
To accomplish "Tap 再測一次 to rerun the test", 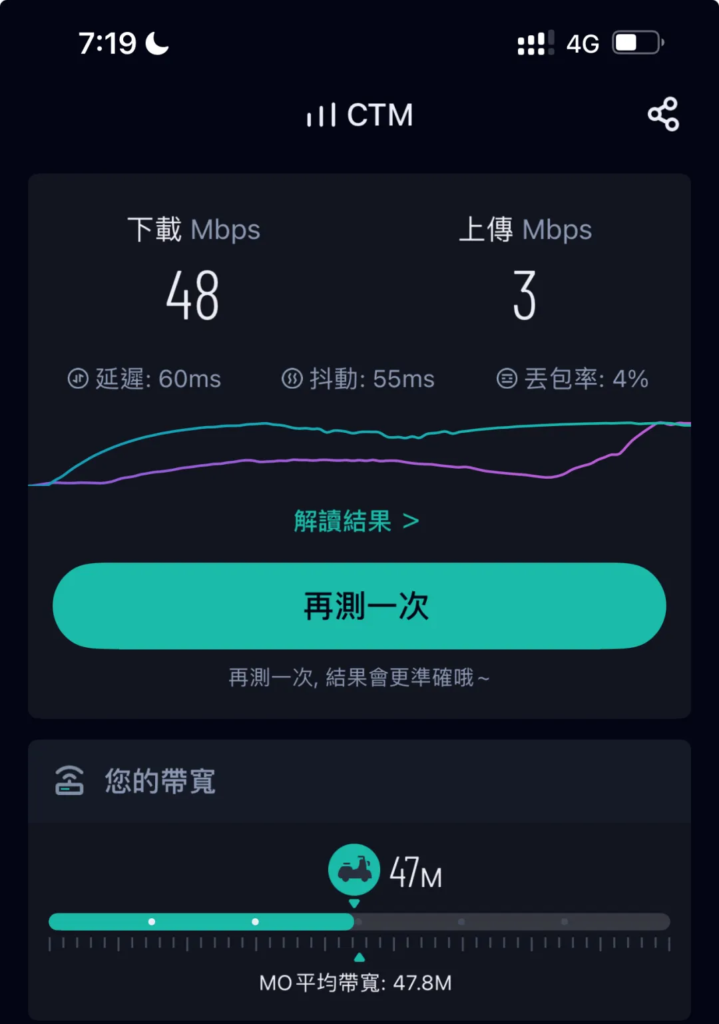I will [359, 606].
